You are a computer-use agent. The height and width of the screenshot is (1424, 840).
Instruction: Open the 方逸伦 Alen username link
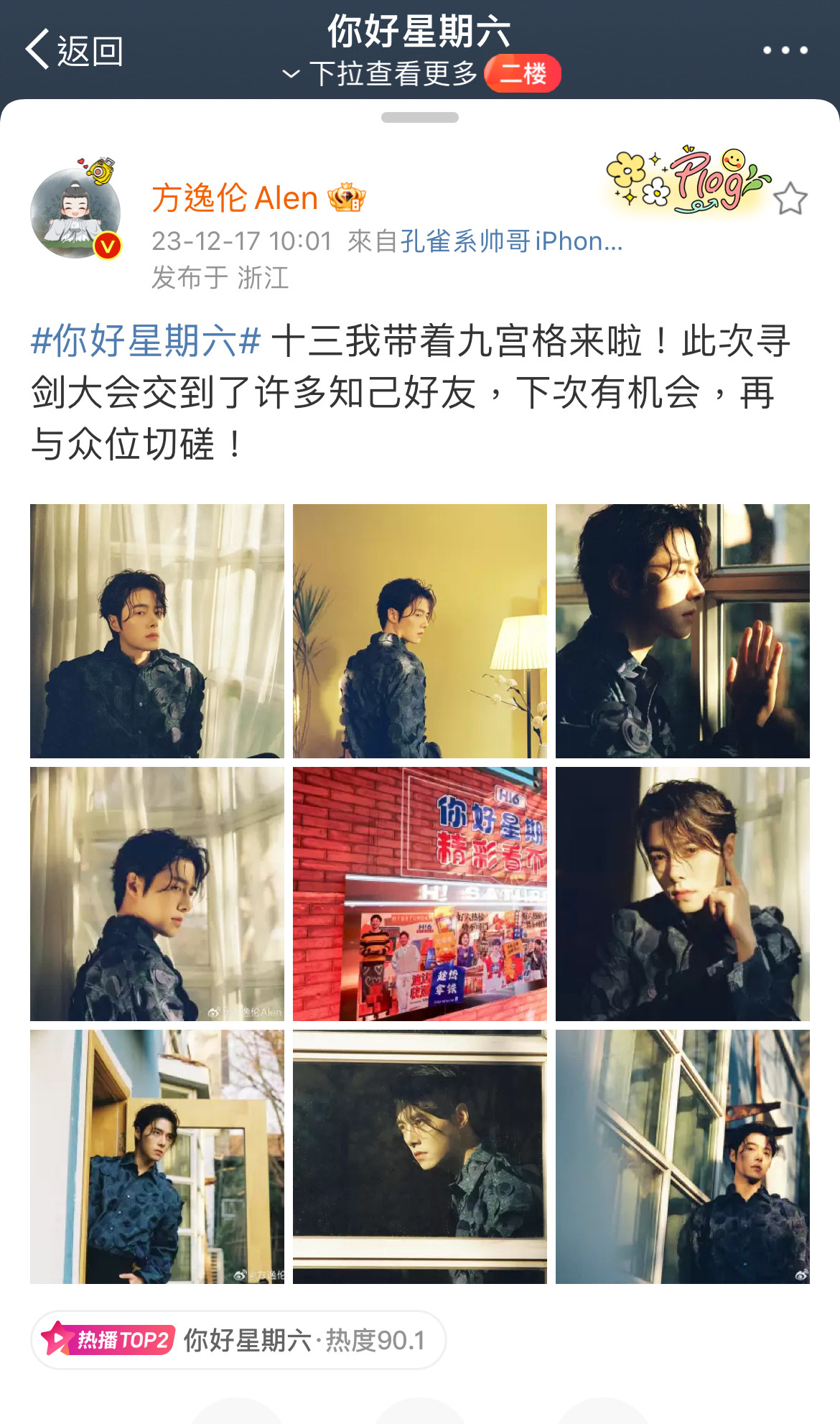coord(235,198)
